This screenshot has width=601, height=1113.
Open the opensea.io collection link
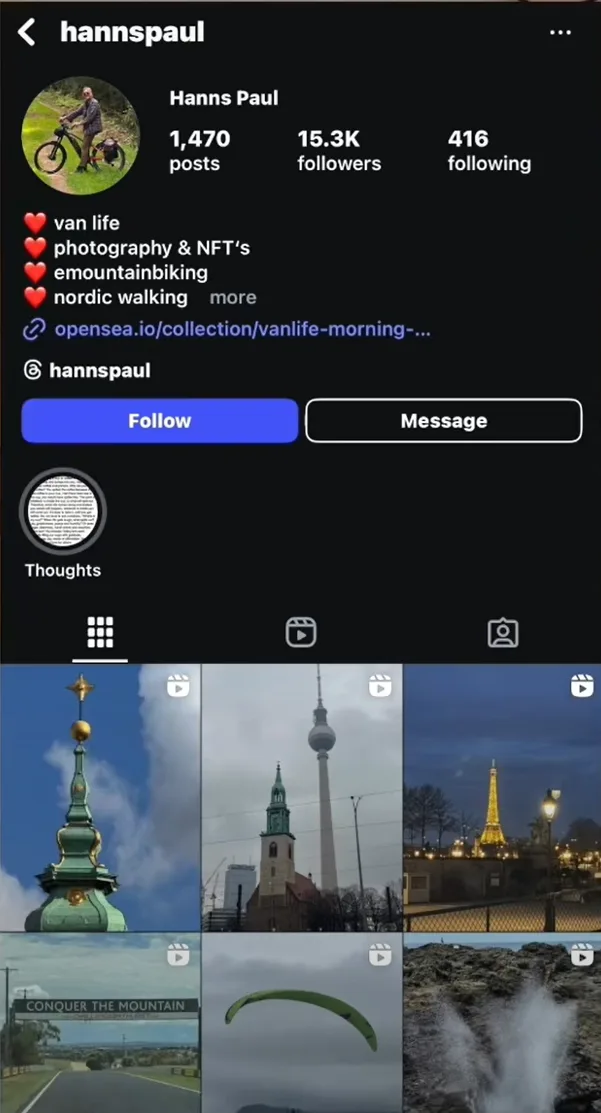pyautogui.click(x=241, y=329)
